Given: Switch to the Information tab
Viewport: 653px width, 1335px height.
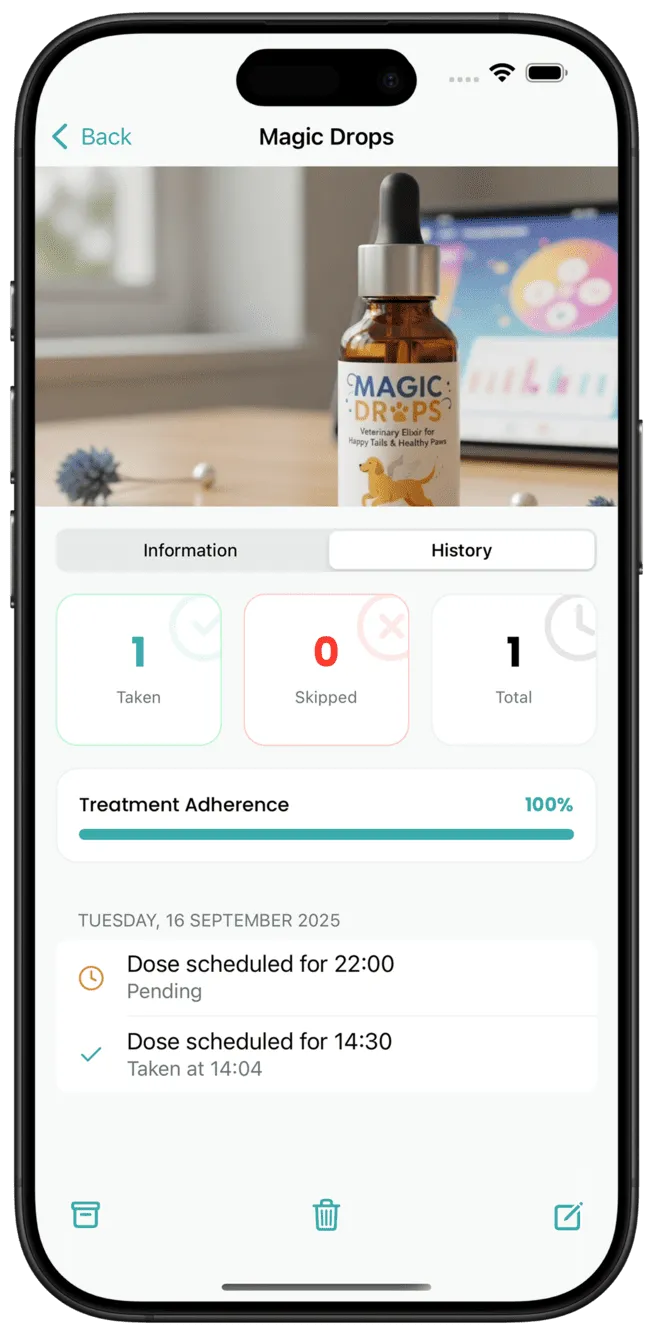Looking at the screenshot, I should point(190,550).
